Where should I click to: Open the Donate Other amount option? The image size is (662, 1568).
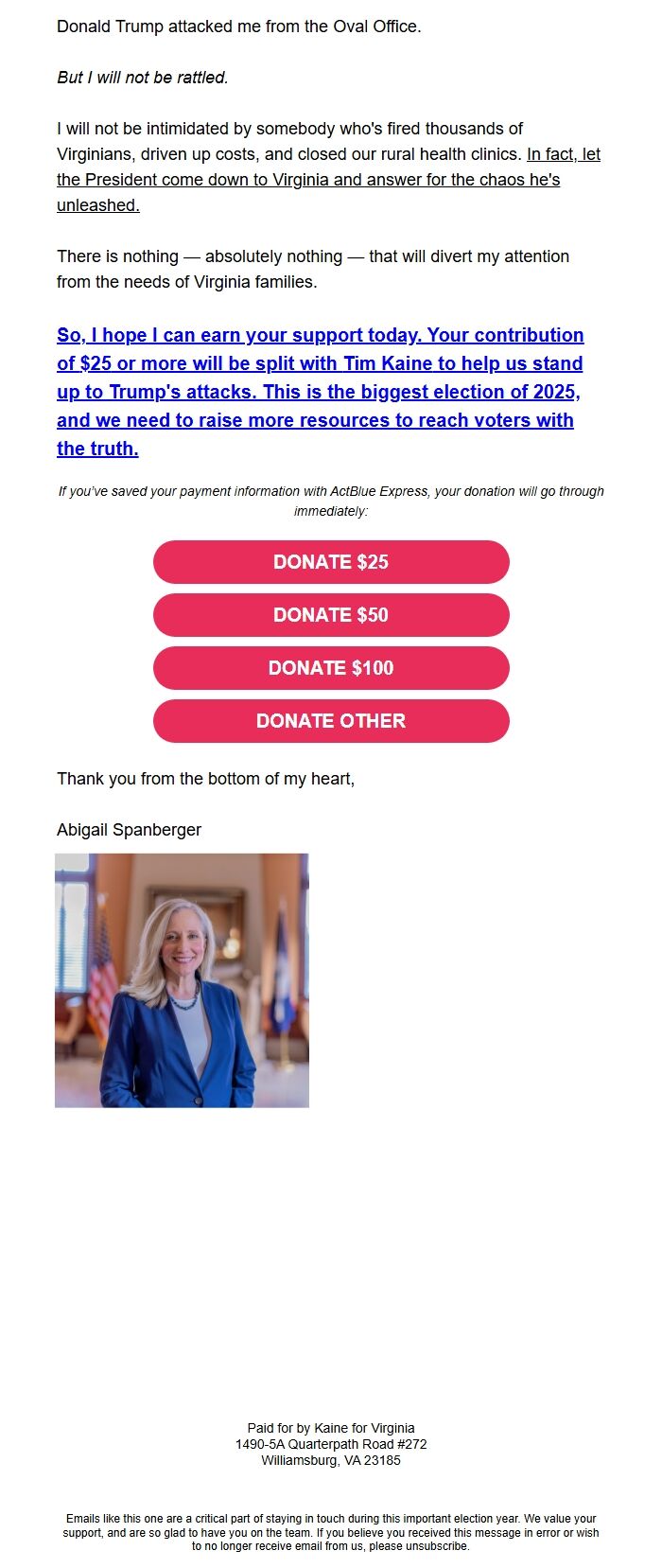tap(331, 721)
